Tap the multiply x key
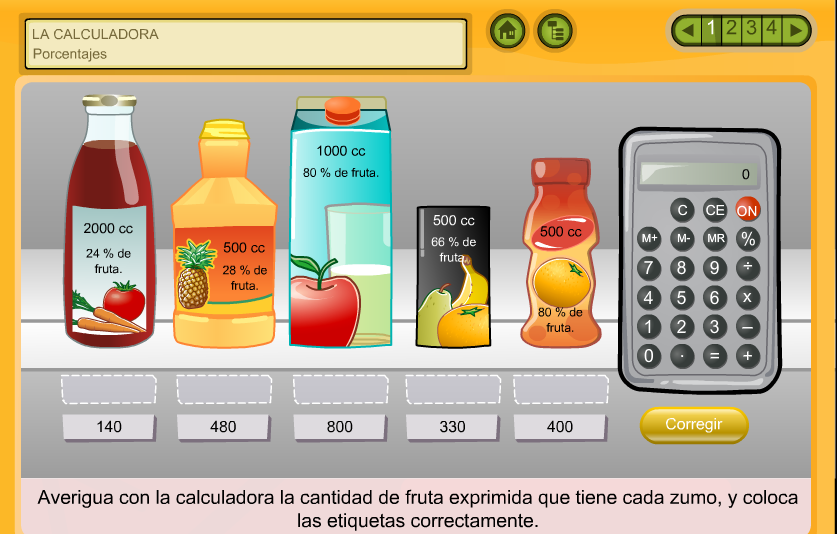837x534 pixels. pos(747,297)
